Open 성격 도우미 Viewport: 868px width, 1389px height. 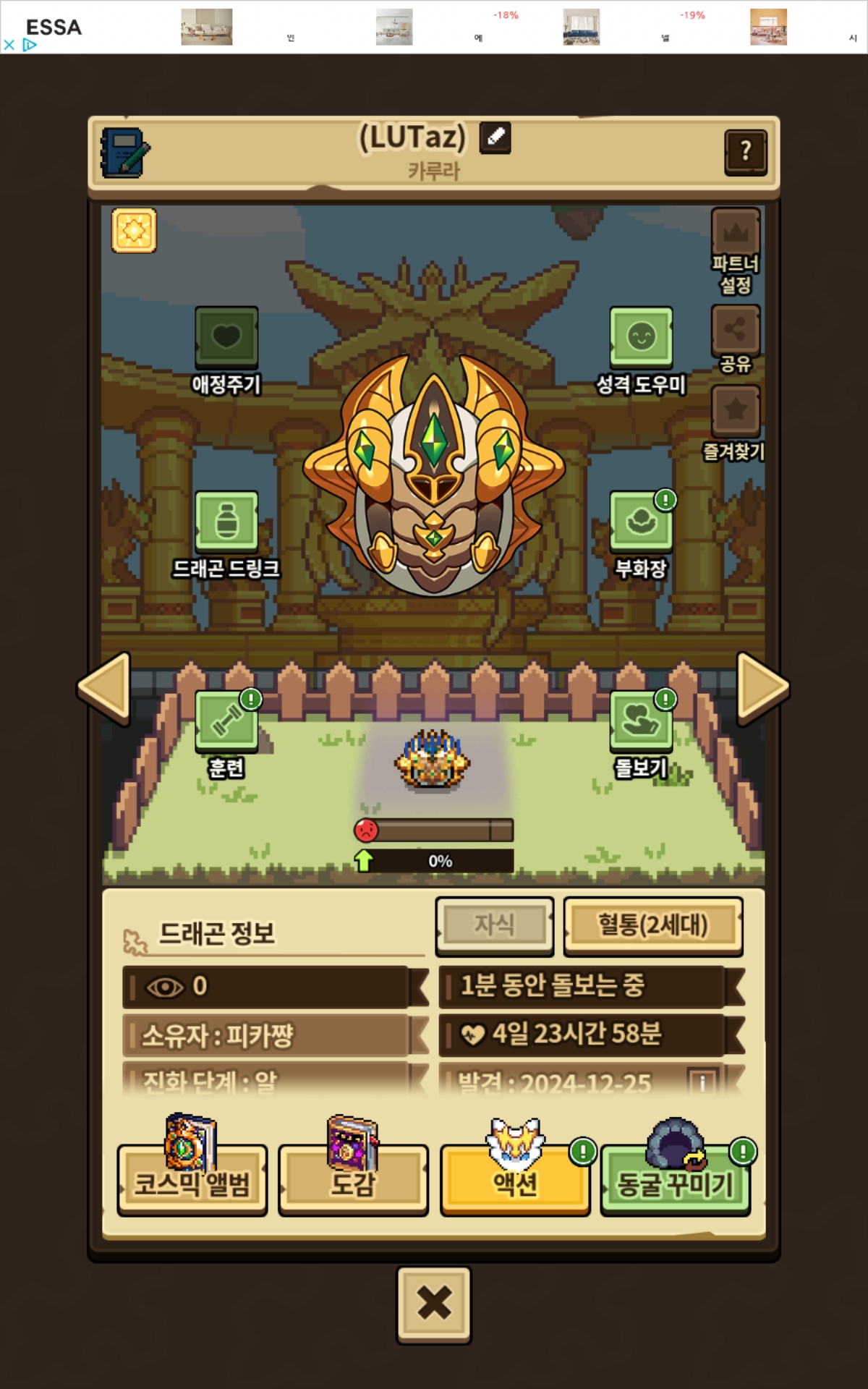point(641,350)
